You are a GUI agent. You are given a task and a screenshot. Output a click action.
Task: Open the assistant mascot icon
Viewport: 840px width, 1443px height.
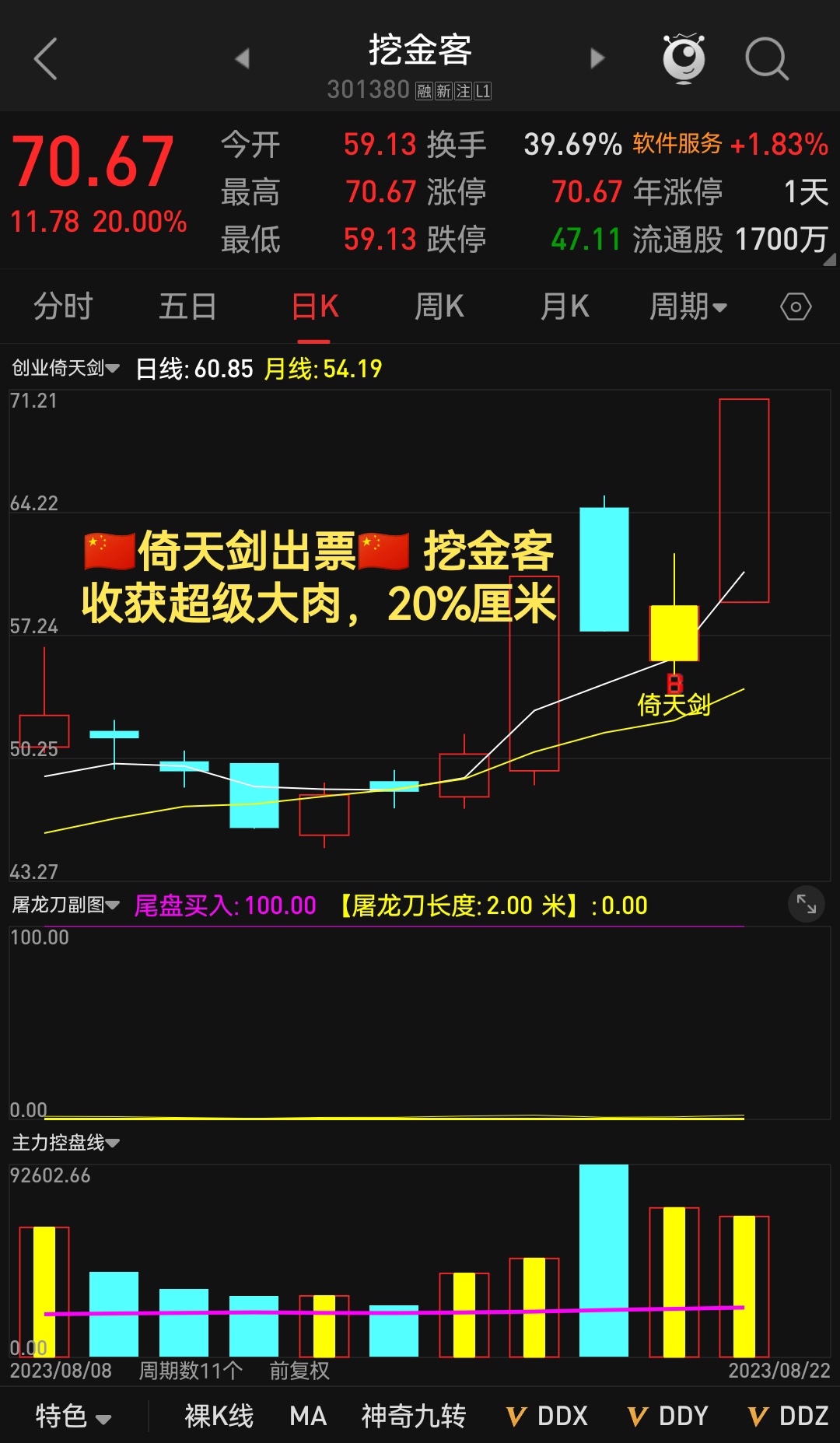(684, 58)
